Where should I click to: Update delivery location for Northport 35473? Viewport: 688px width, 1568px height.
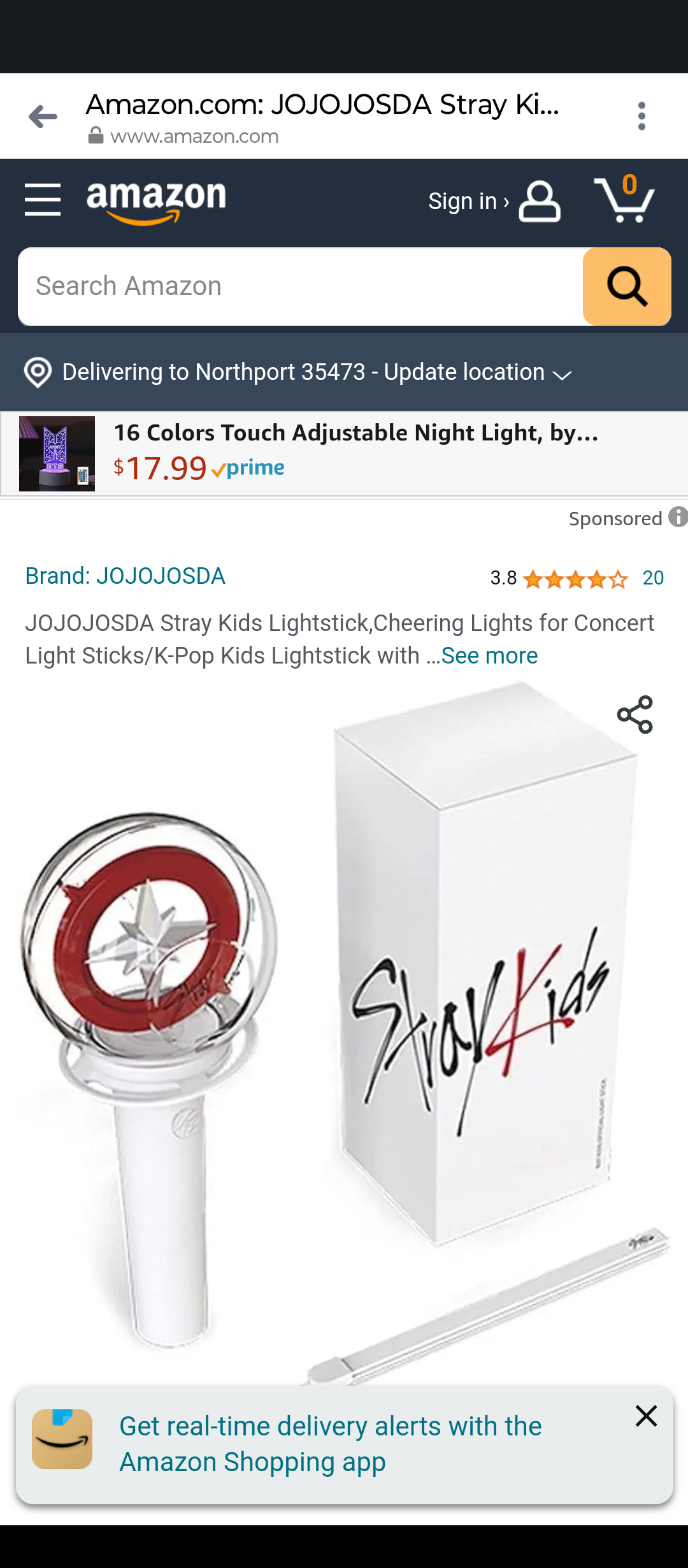(x=298, y=372)
